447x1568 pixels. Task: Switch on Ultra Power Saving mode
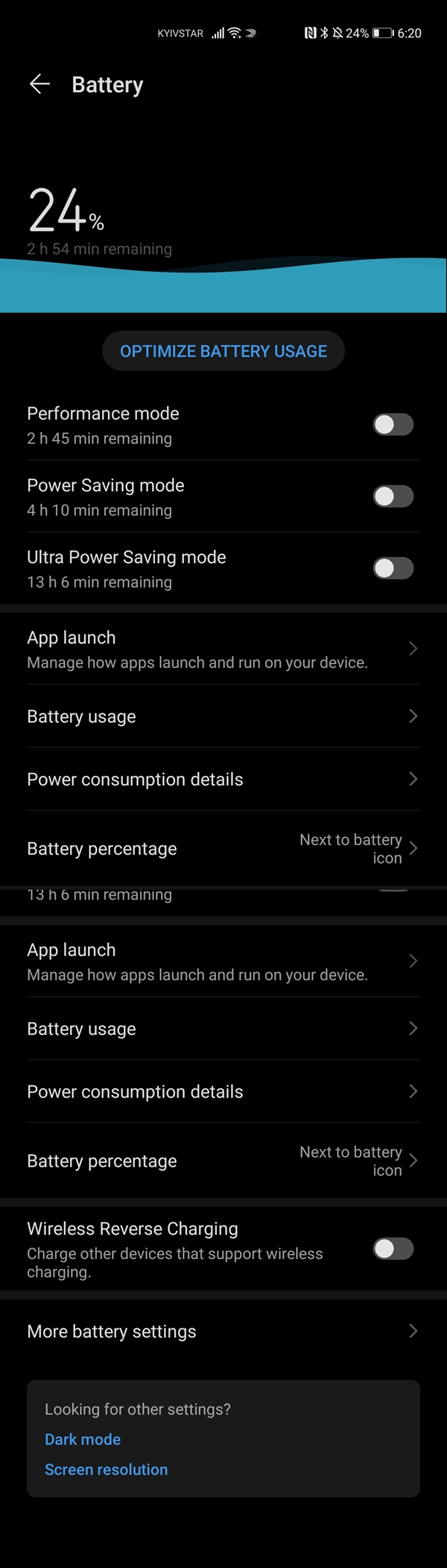coord(393,568)
